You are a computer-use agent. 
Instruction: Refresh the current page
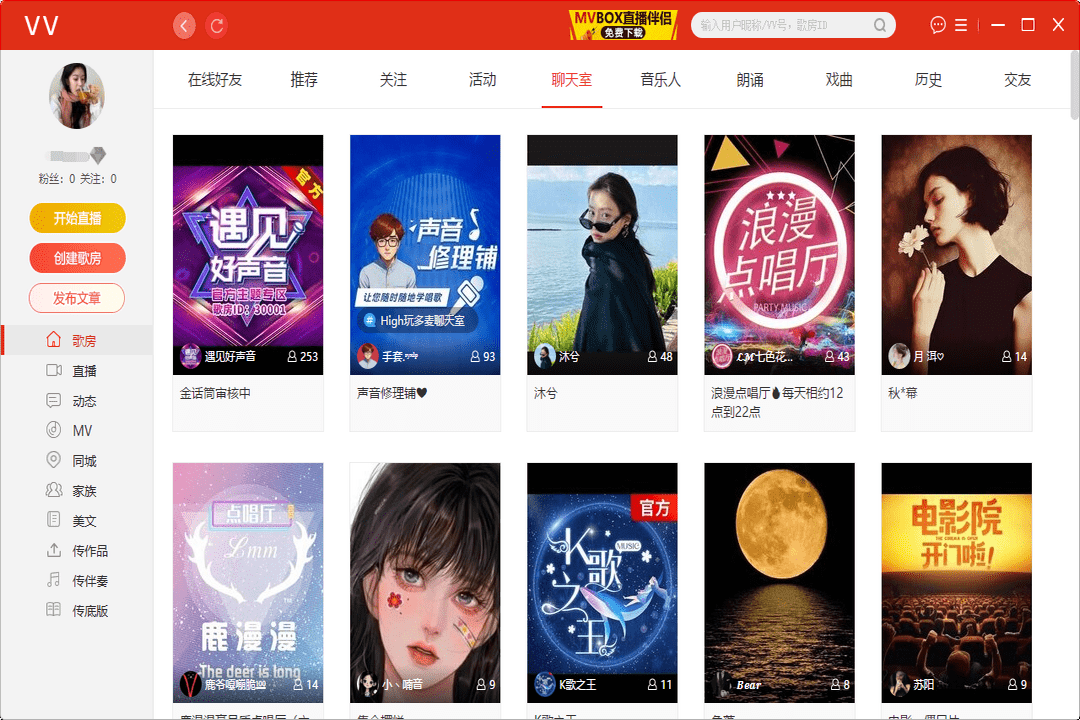217,26
